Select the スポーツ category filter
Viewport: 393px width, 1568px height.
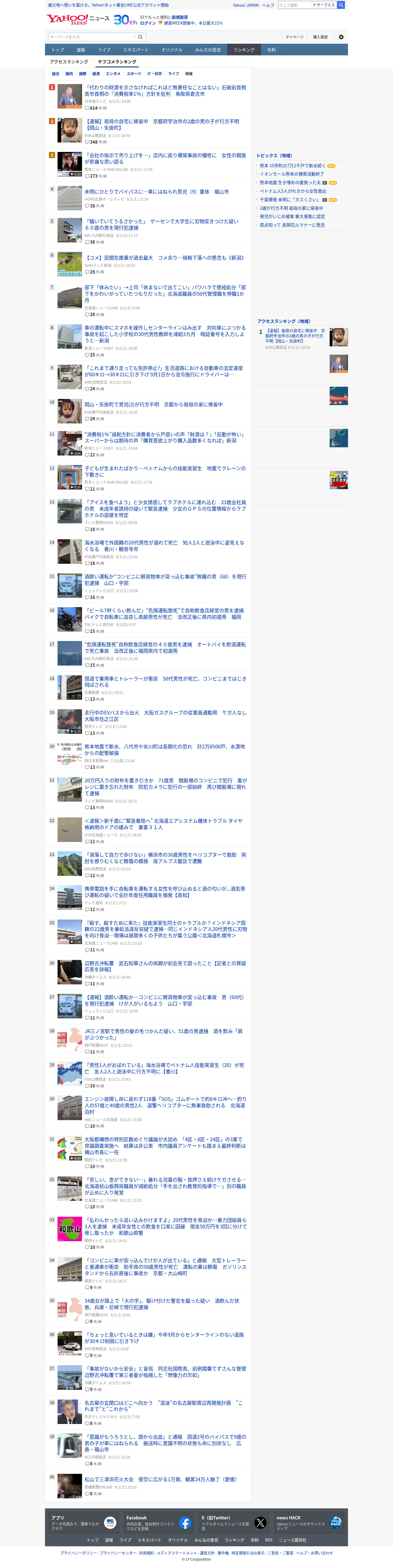pos(134,74)
